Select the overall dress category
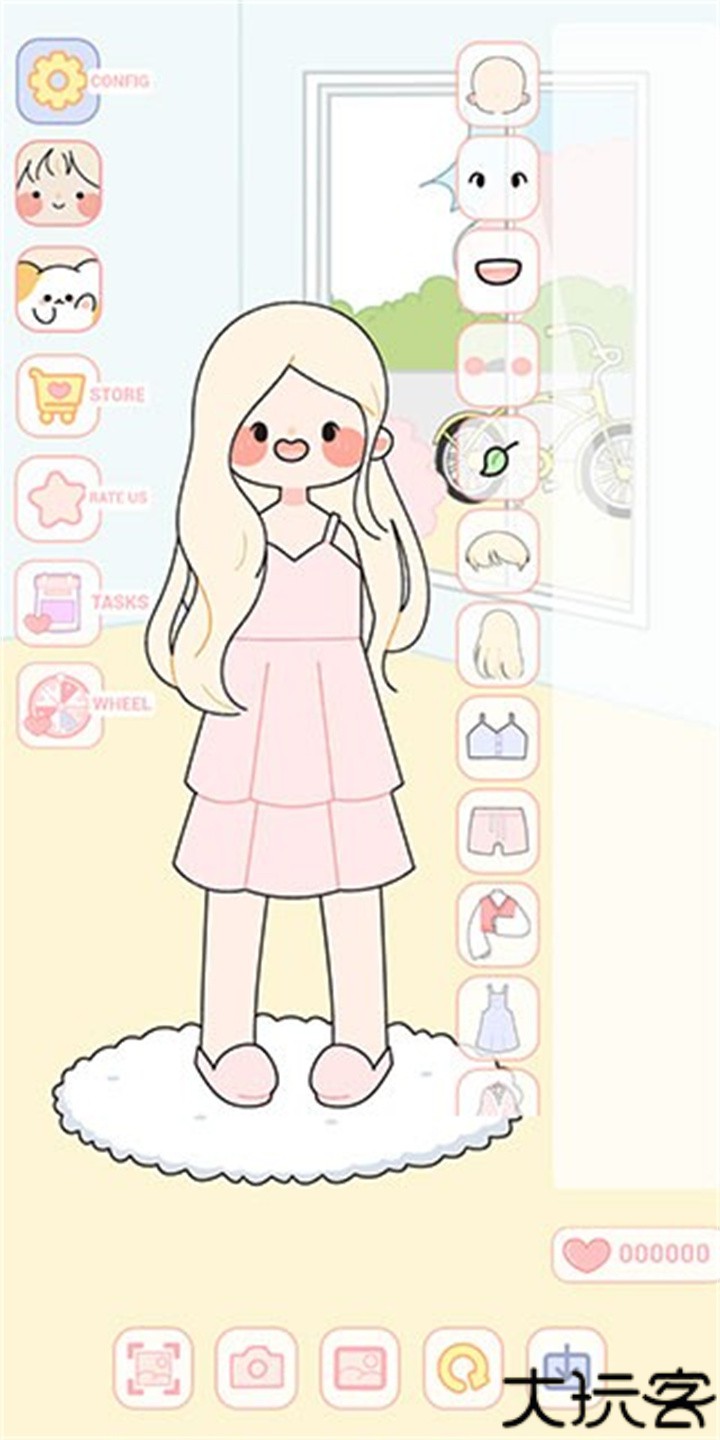720x1440 pixels. [x=497, y=1018]
